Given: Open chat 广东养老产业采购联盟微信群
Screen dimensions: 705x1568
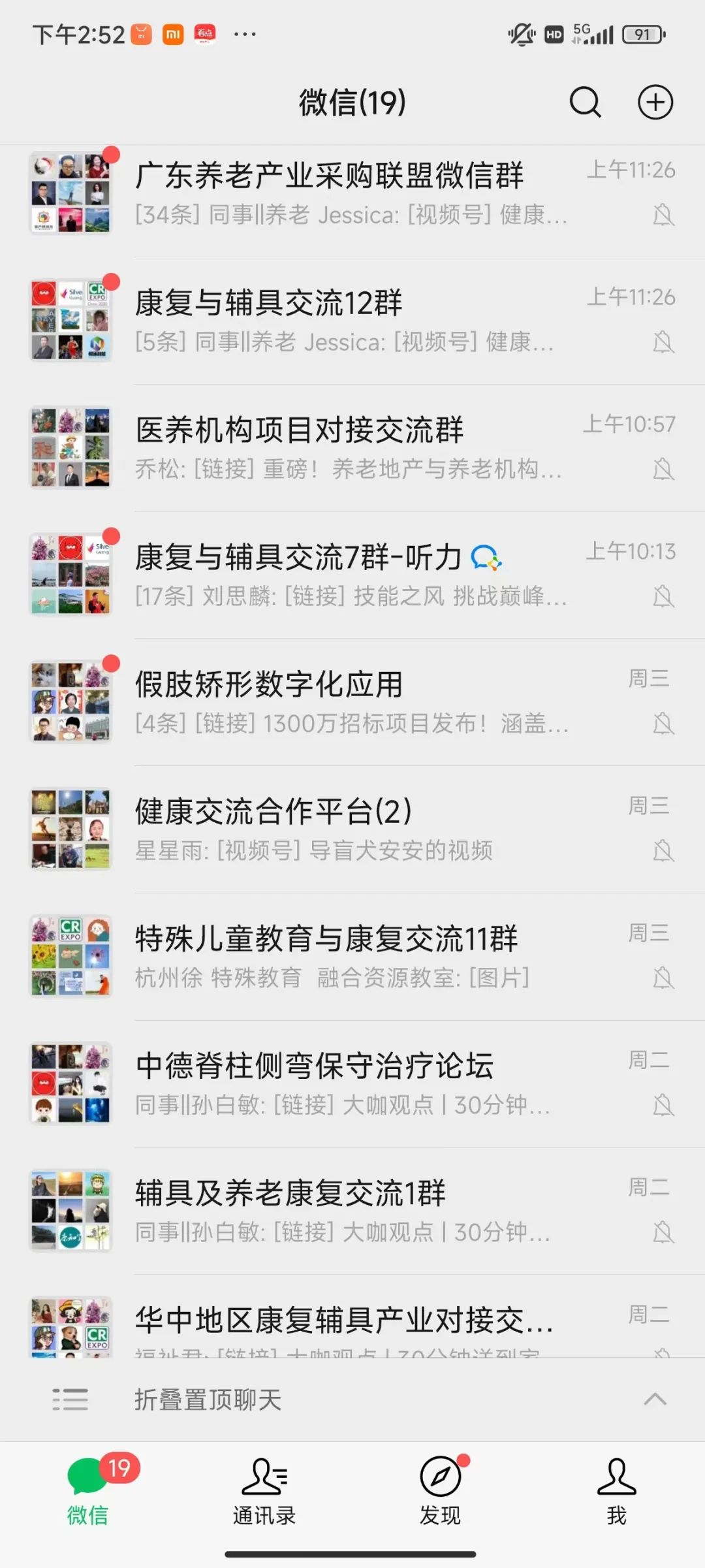Looking at the screenshot, I should 352,194.
